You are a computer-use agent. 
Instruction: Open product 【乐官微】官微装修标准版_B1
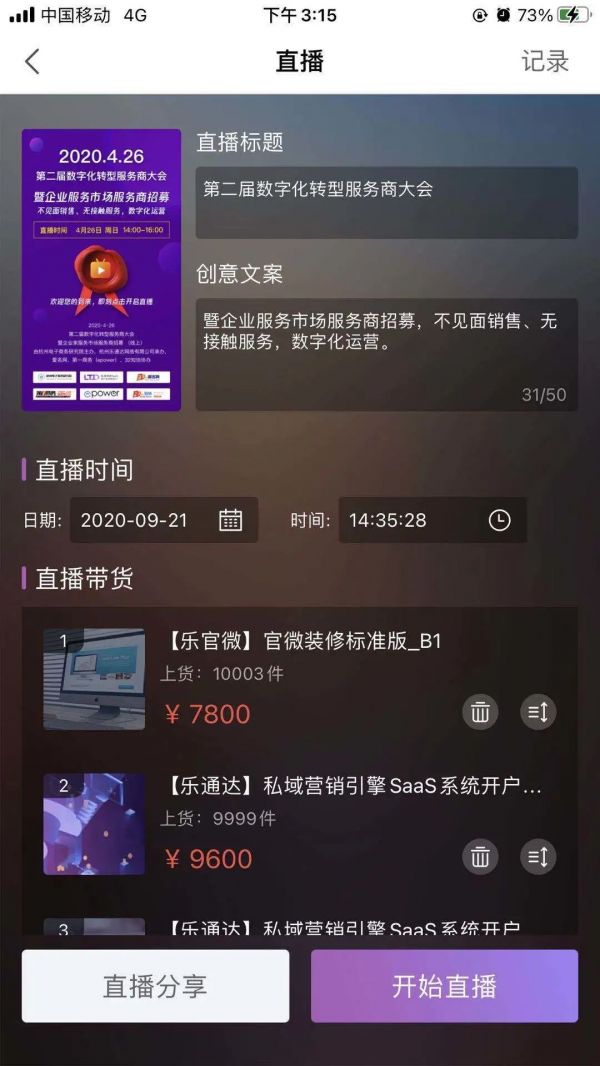(300, 641)
